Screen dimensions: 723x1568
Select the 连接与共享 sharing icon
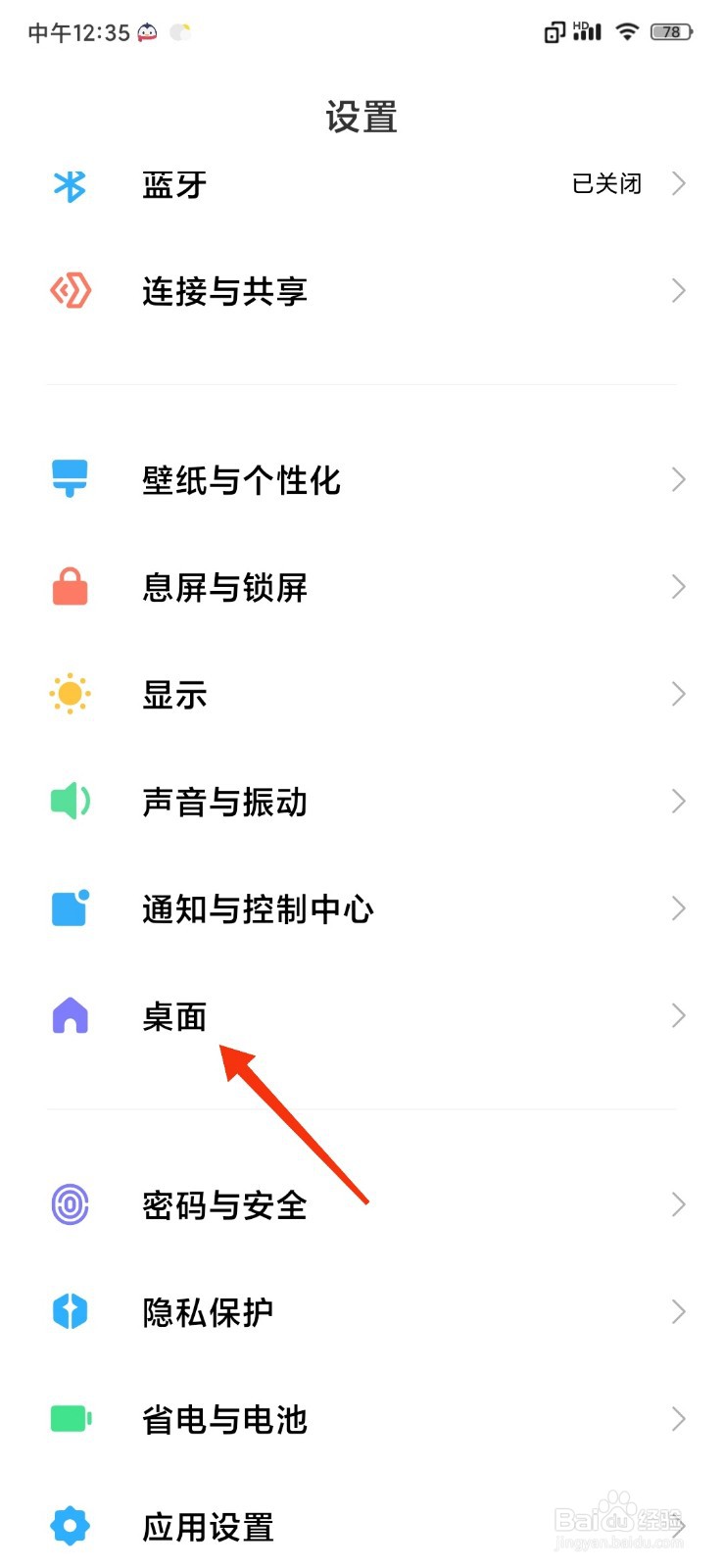(69, 291)
